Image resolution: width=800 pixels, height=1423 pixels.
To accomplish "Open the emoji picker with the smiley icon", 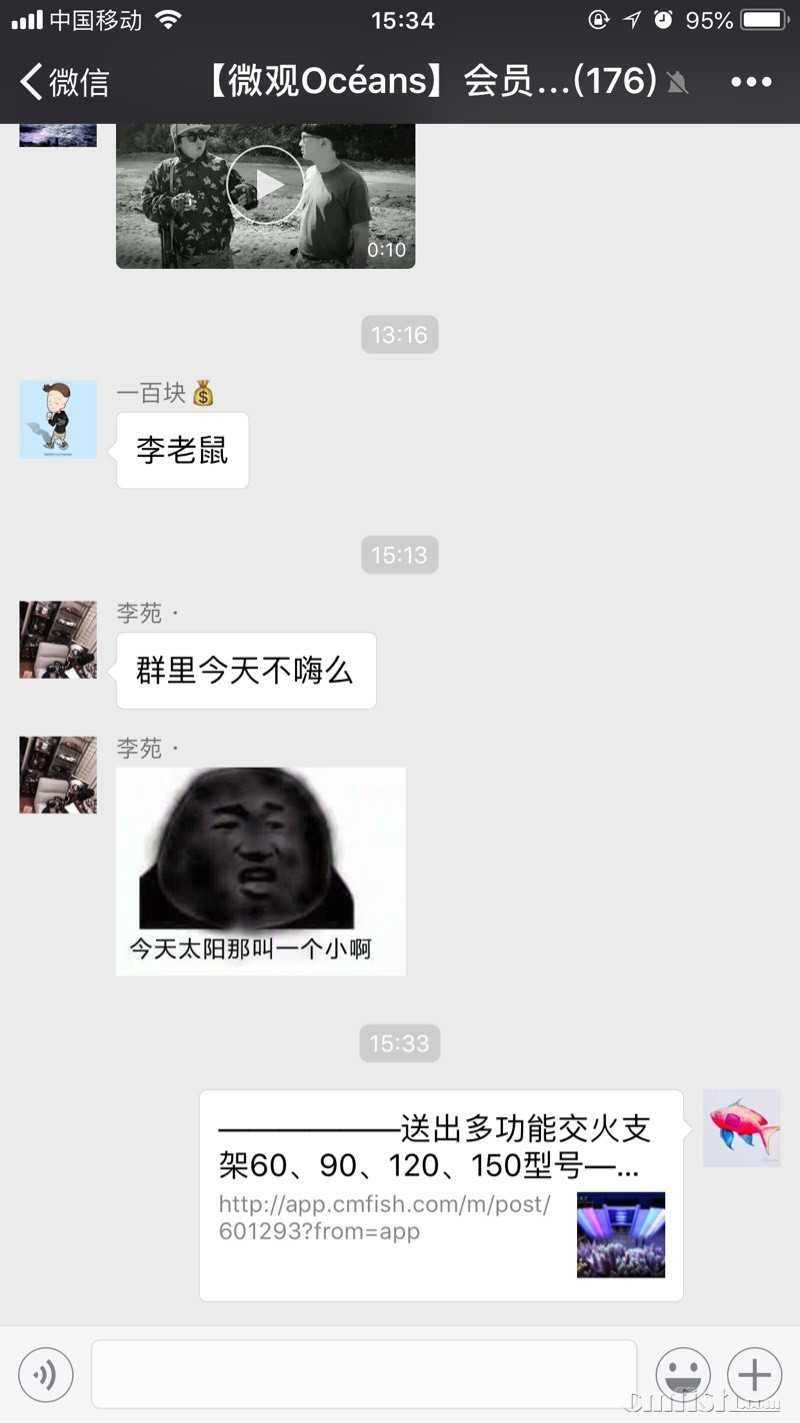I will [683, 1375].
